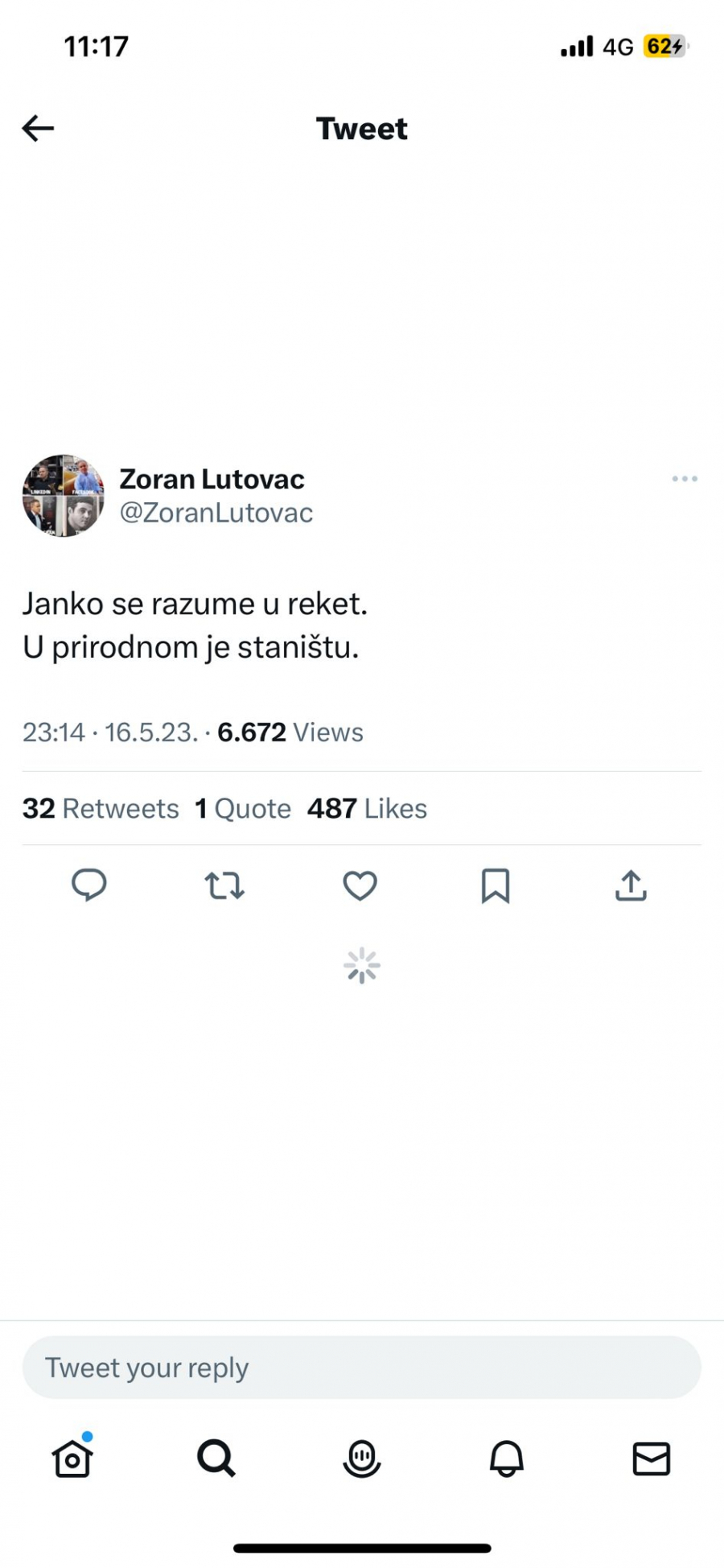
Task: Go back using the arrow
Action: [37, 128]
